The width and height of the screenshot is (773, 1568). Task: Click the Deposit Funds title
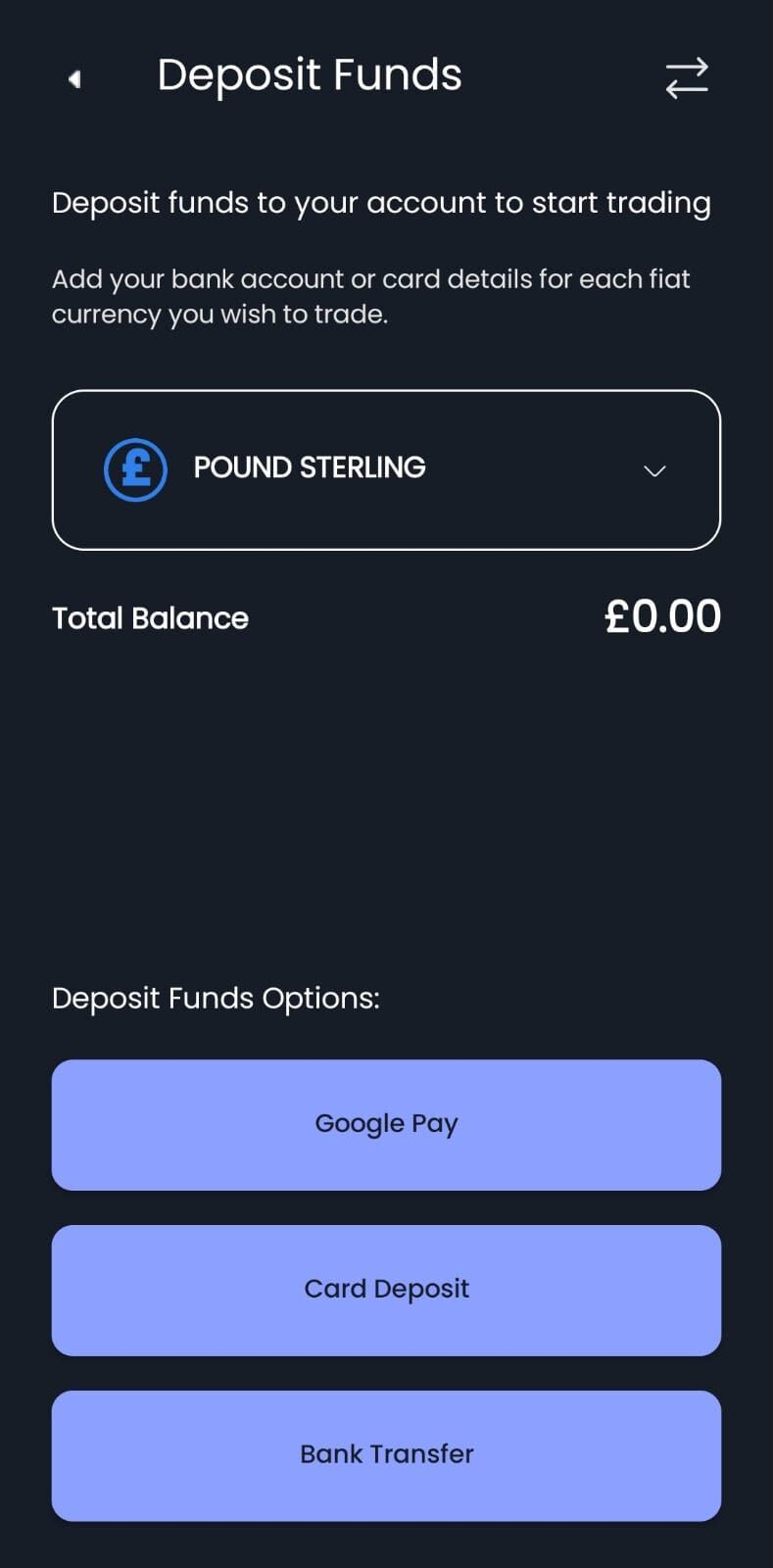tap(310, 74)
